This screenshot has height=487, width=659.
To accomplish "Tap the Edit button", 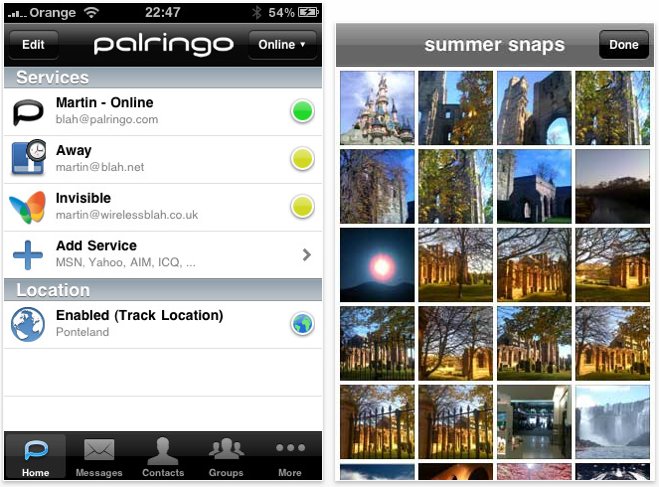I will [x=33, y=45].
